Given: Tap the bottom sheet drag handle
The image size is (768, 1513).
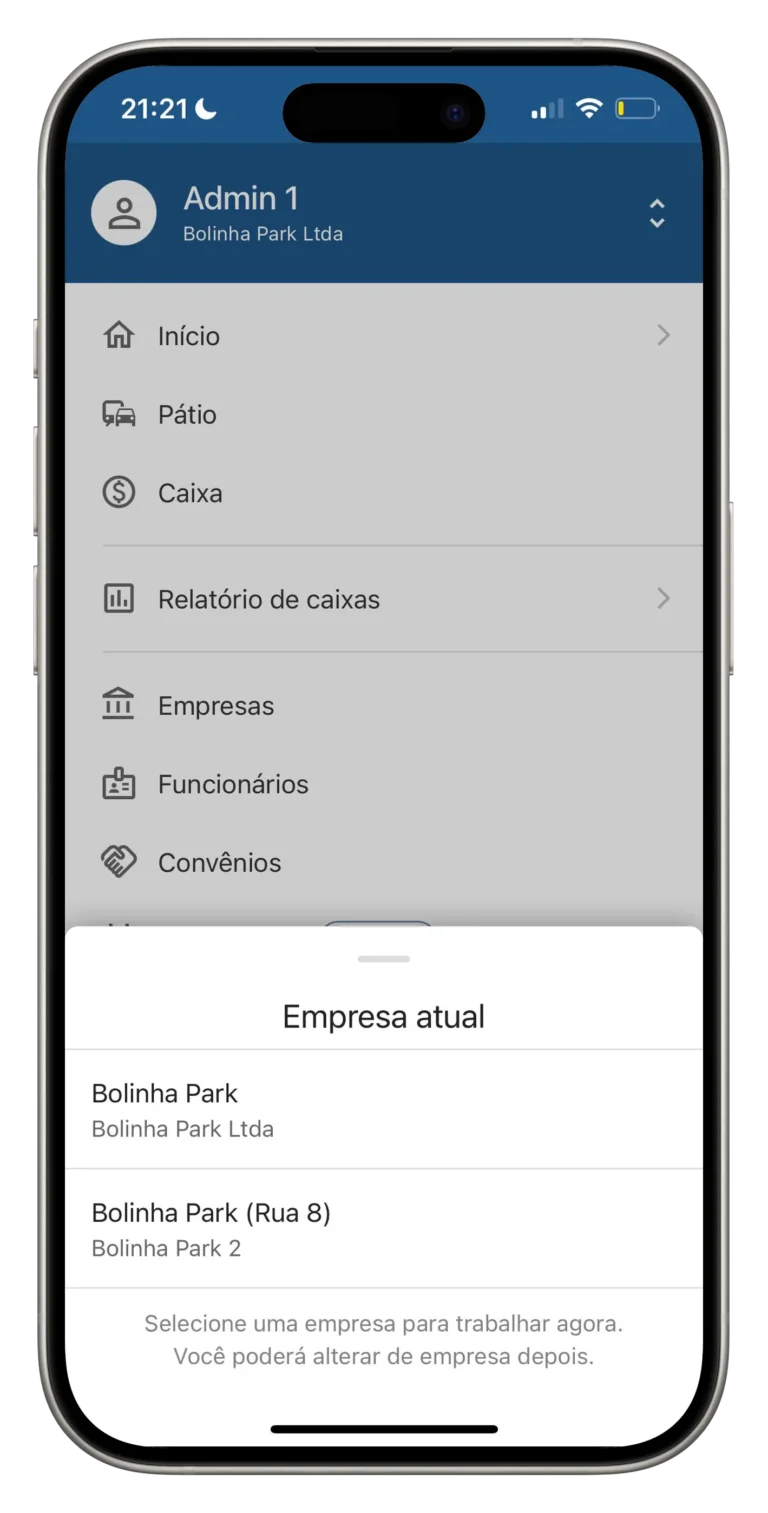Looking at the screenshot, I should 384,959.
